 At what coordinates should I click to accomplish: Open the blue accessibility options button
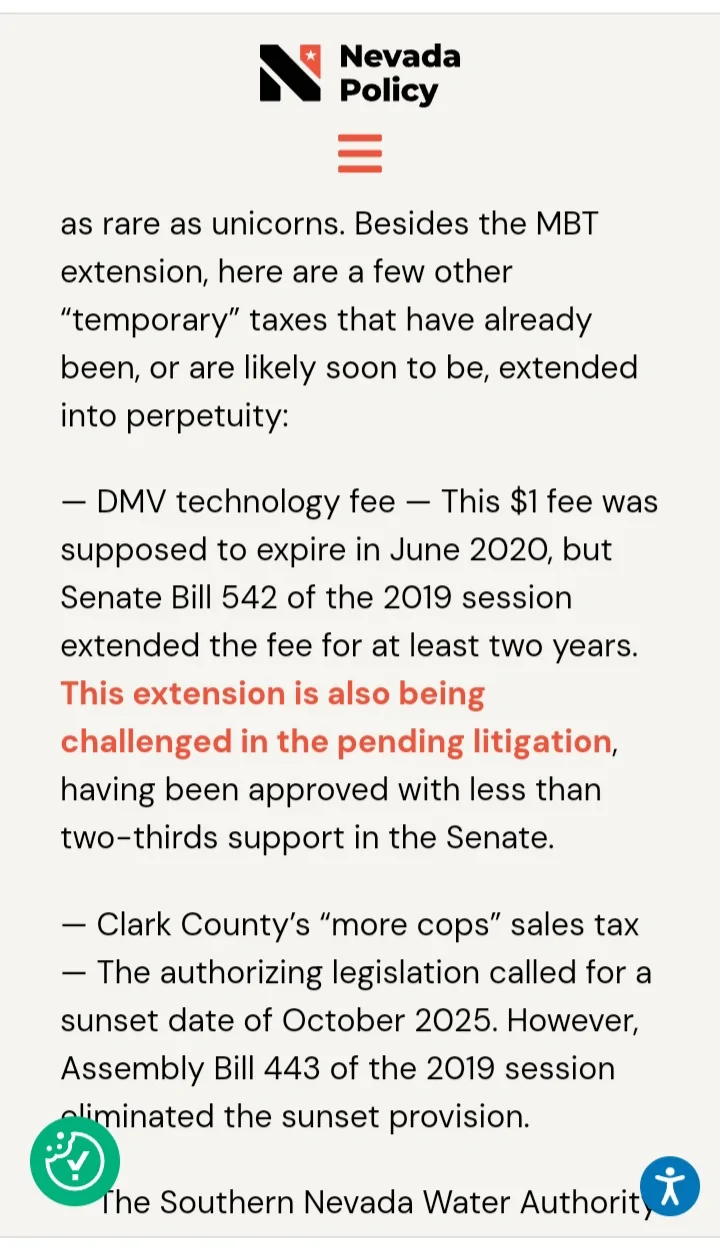pos(670,1186)
